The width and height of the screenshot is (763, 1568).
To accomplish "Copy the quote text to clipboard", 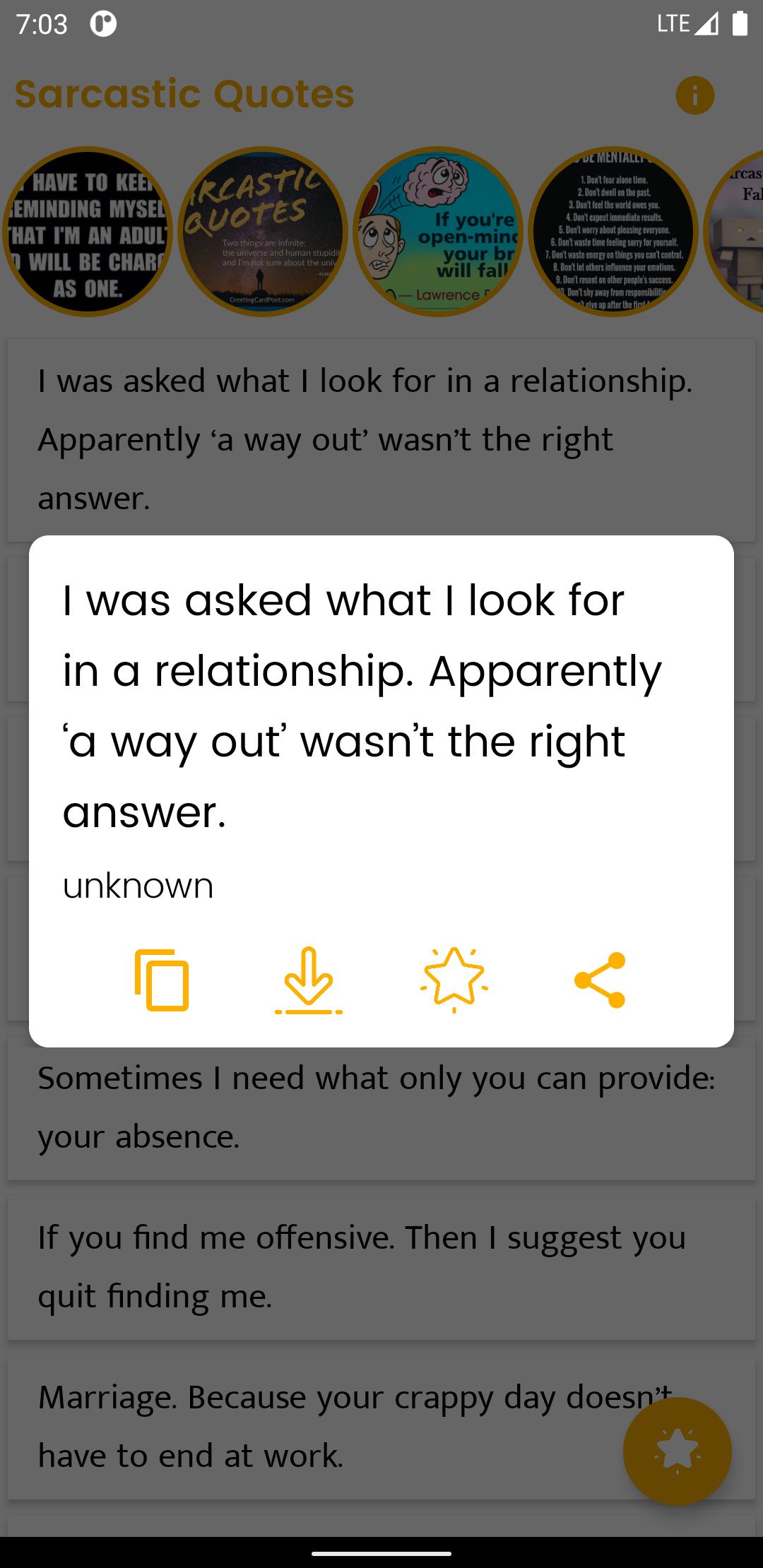I will [x=162, y=980].
